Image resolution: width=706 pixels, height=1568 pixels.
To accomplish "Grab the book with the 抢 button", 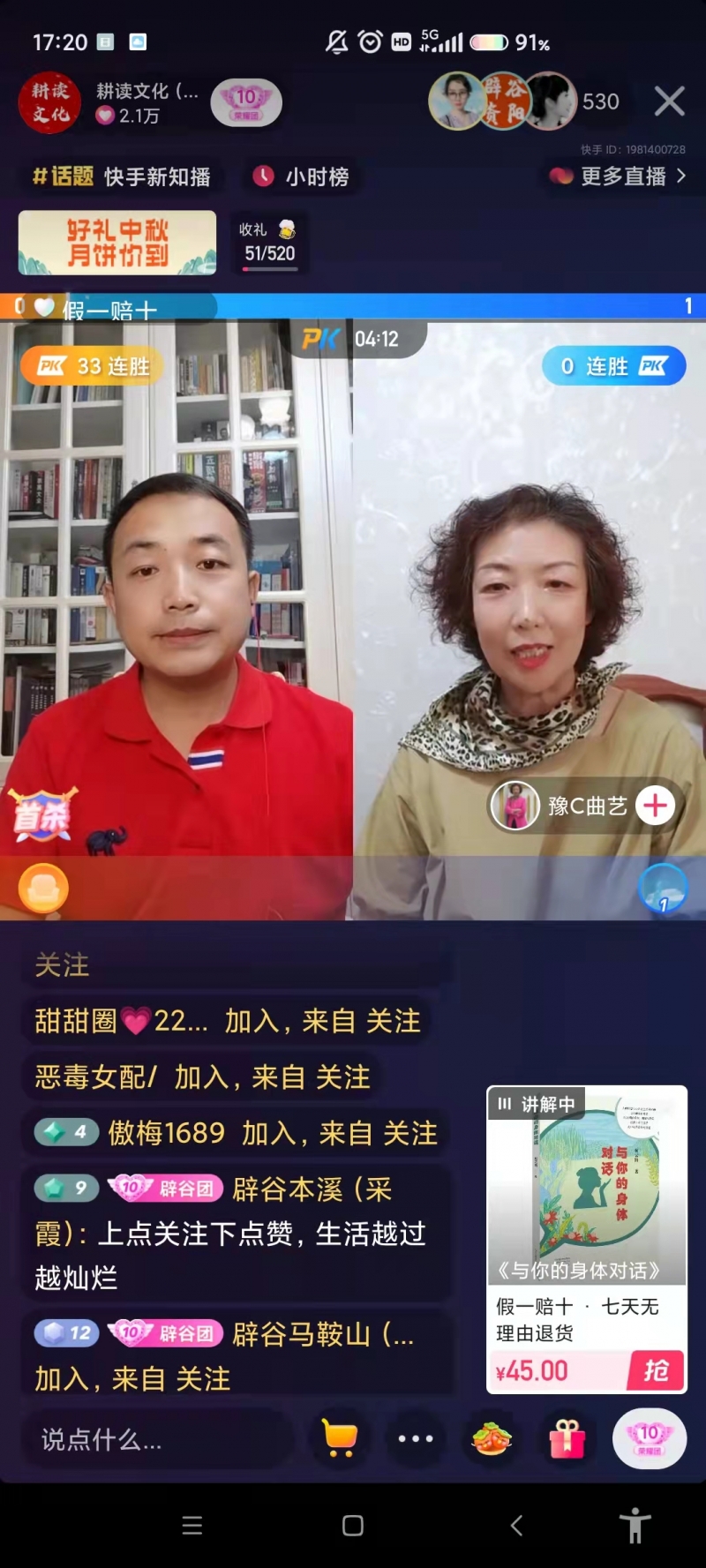I will tap(656, 1370).
